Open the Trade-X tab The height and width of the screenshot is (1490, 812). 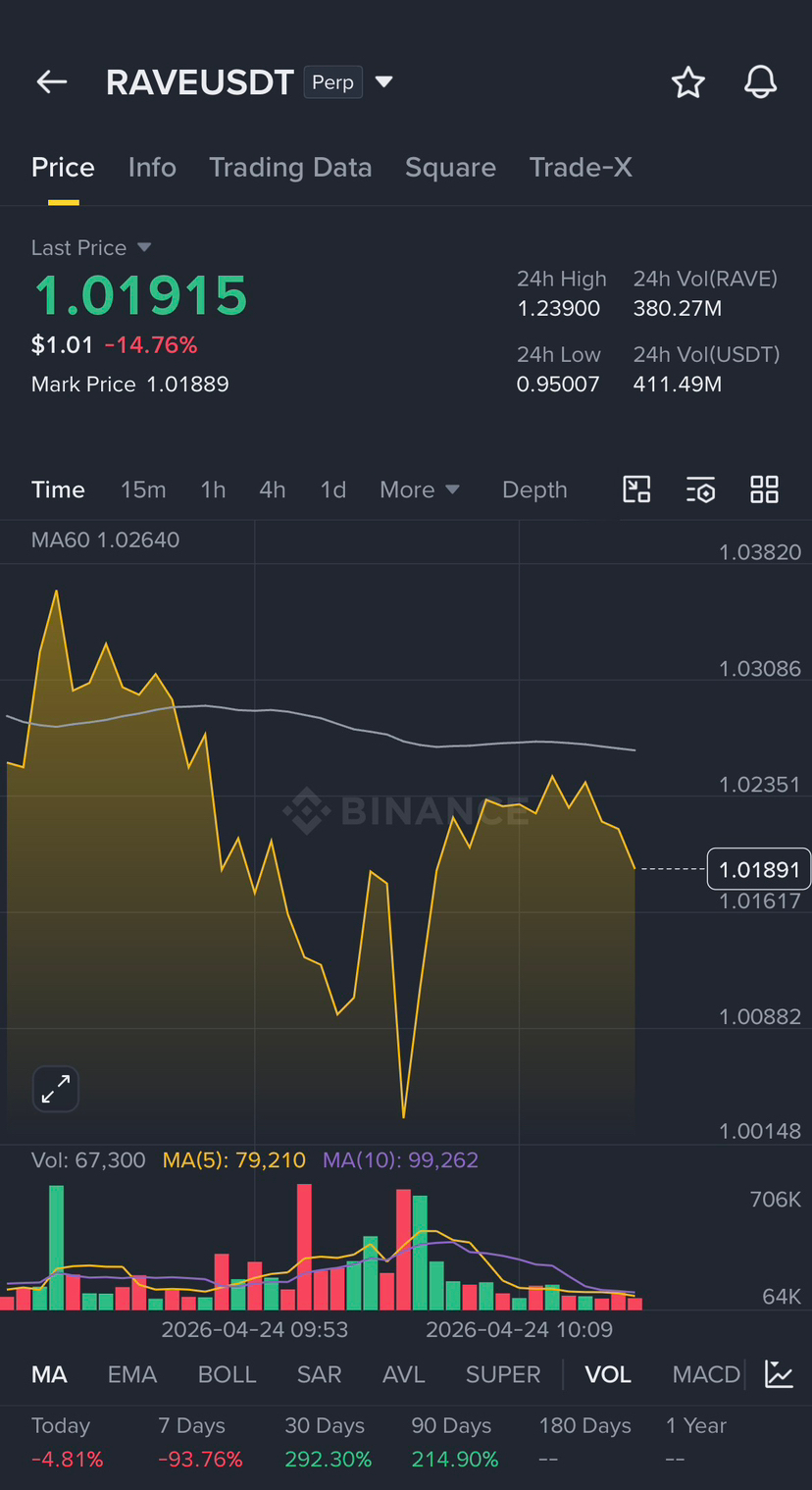click(581, 167)
